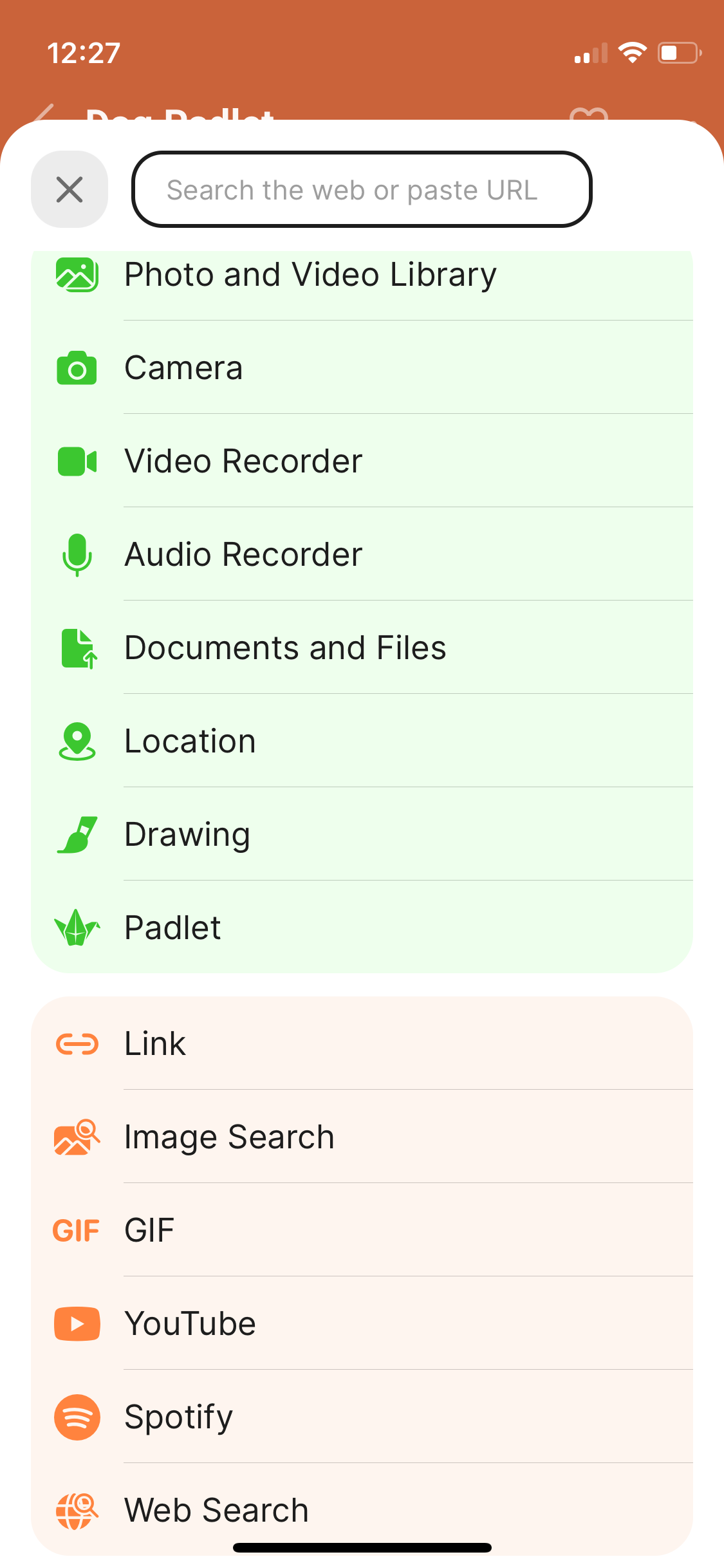This screenshot has height=1568, width=724.
Task: Pick the GIF option
Action: tap(362, 1231)
